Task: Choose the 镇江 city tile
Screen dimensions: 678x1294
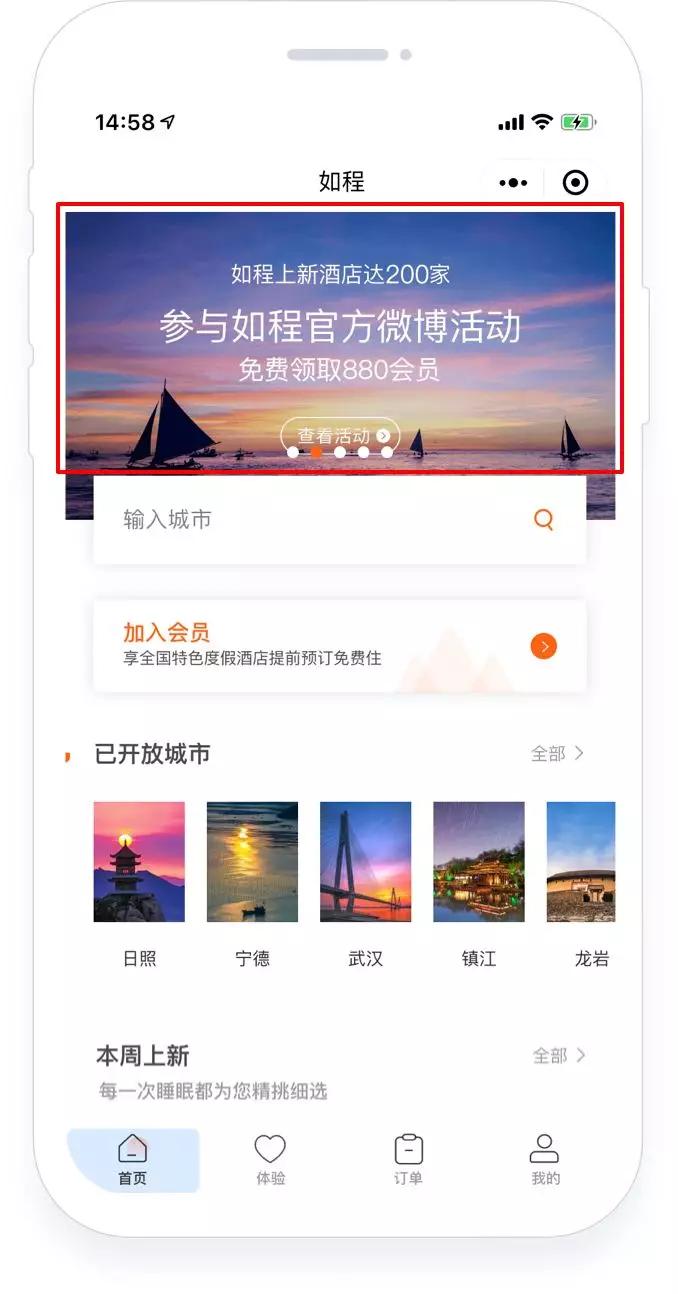Action: pos(478,884)
